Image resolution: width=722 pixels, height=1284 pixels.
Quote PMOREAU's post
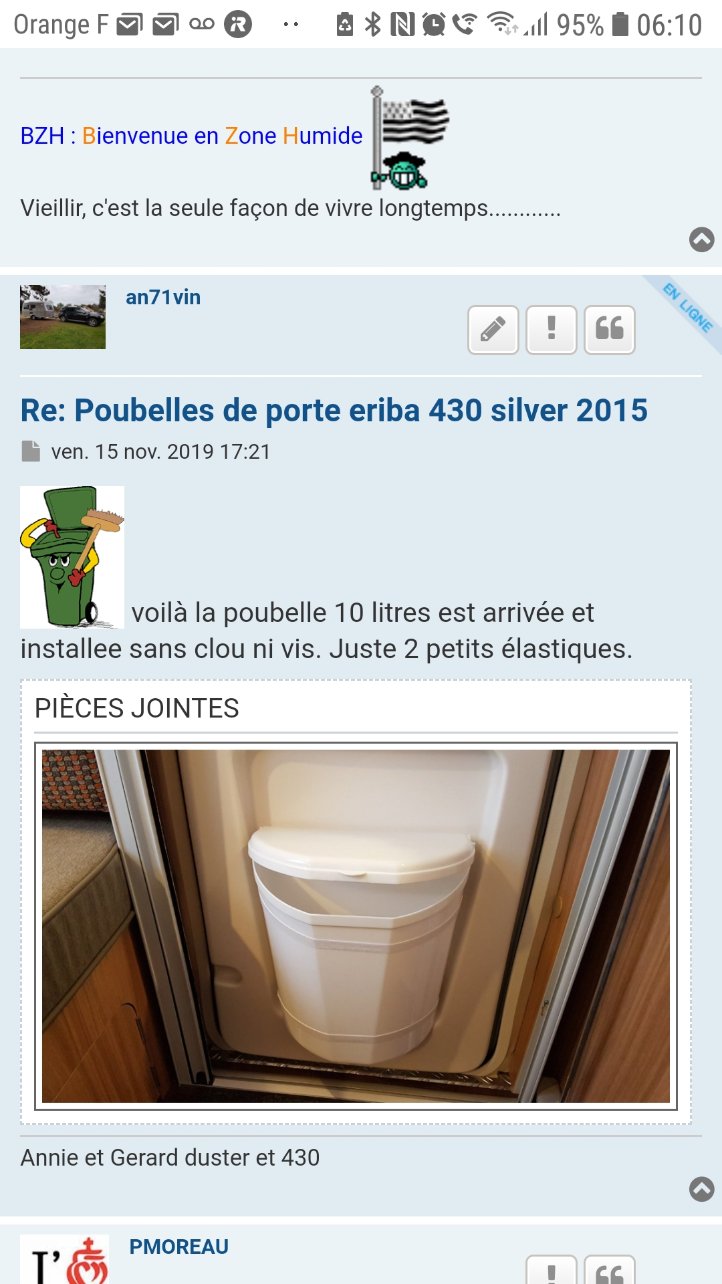click(x=609, y=1270)
